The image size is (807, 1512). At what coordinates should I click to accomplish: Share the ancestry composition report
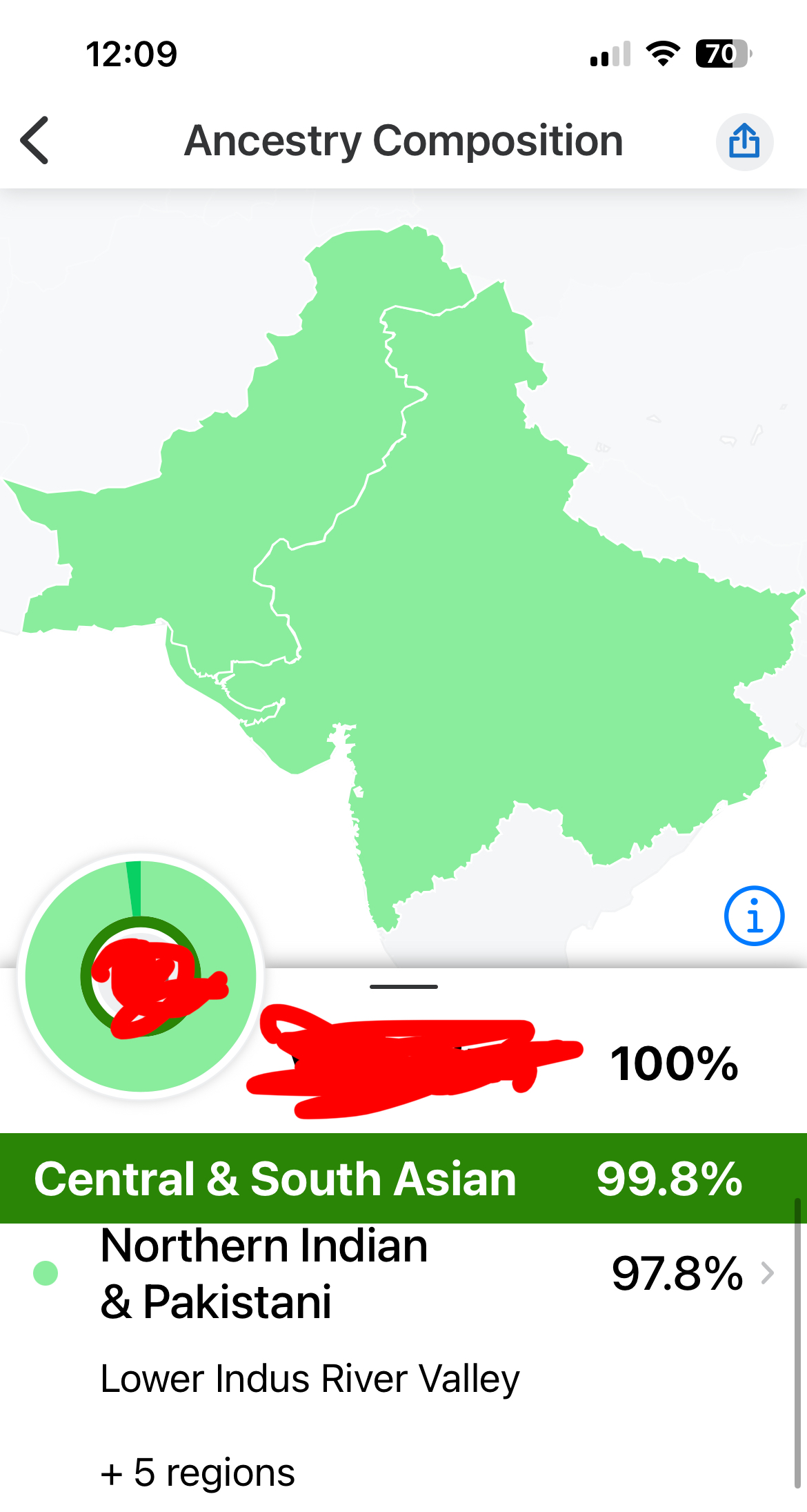744,141
